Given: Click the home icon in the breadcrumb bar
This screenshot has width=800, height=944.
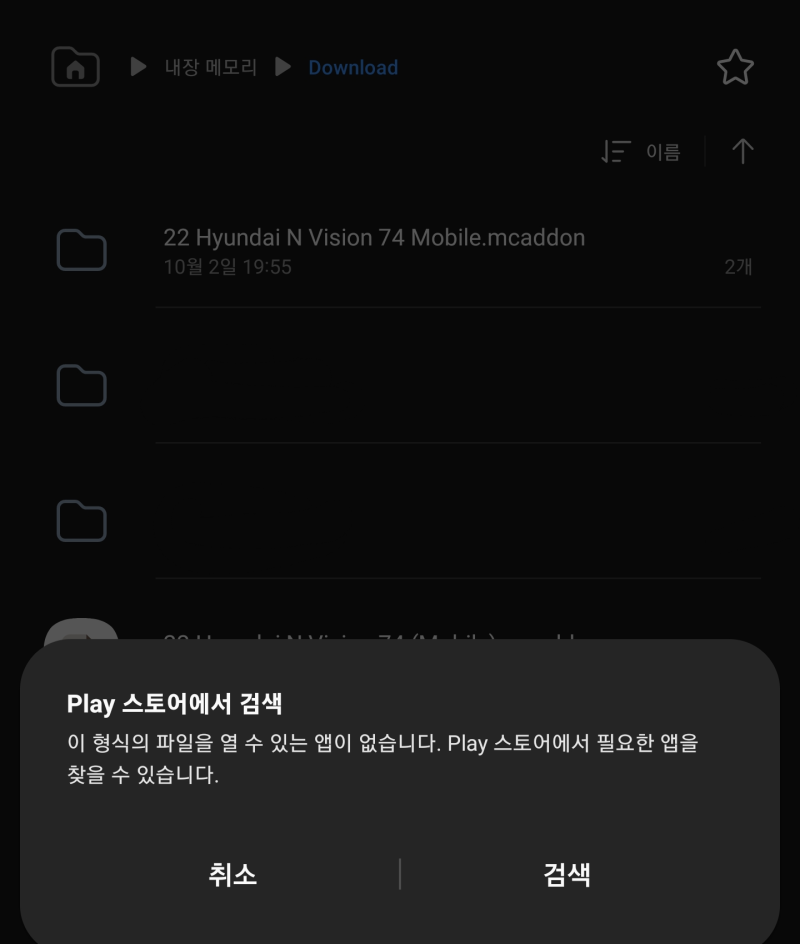Looking at the screenshot, I should point(75,67).
